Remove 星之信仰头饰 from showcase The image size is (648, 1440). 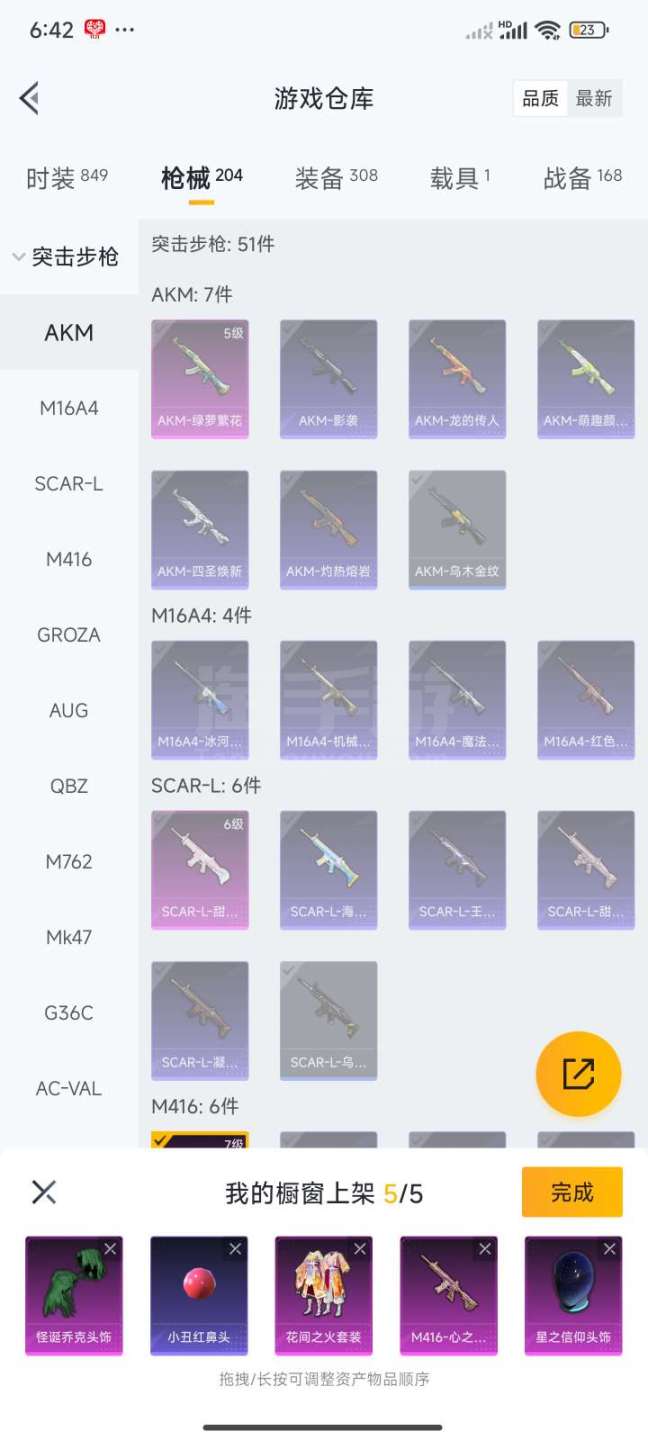point(610,1249)
